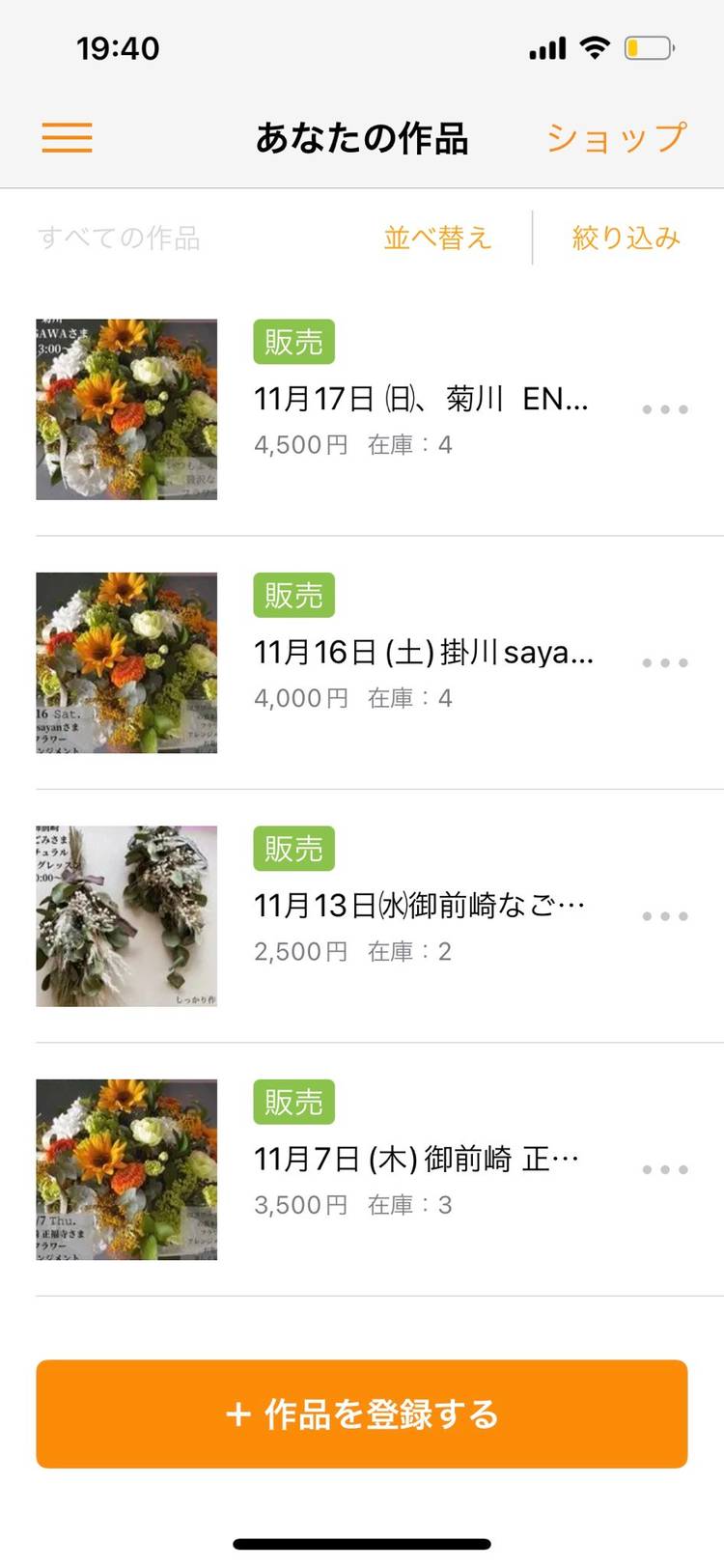Image resolution: width=724 pixels, height=1568 pixels.
Task: Show more options for 11月13日 item
Action: 665,916
